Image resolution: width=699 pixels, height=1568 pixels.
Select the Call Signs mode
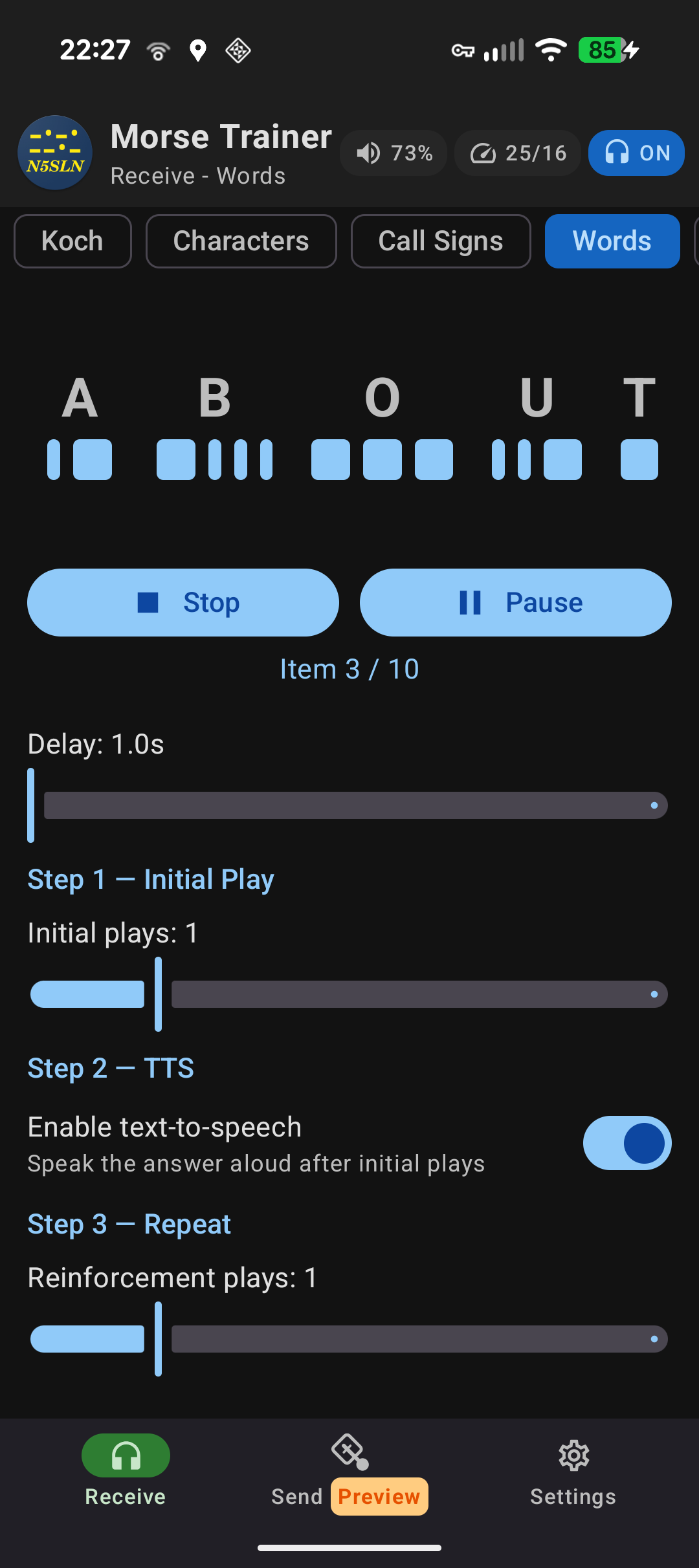pos(440,241)
